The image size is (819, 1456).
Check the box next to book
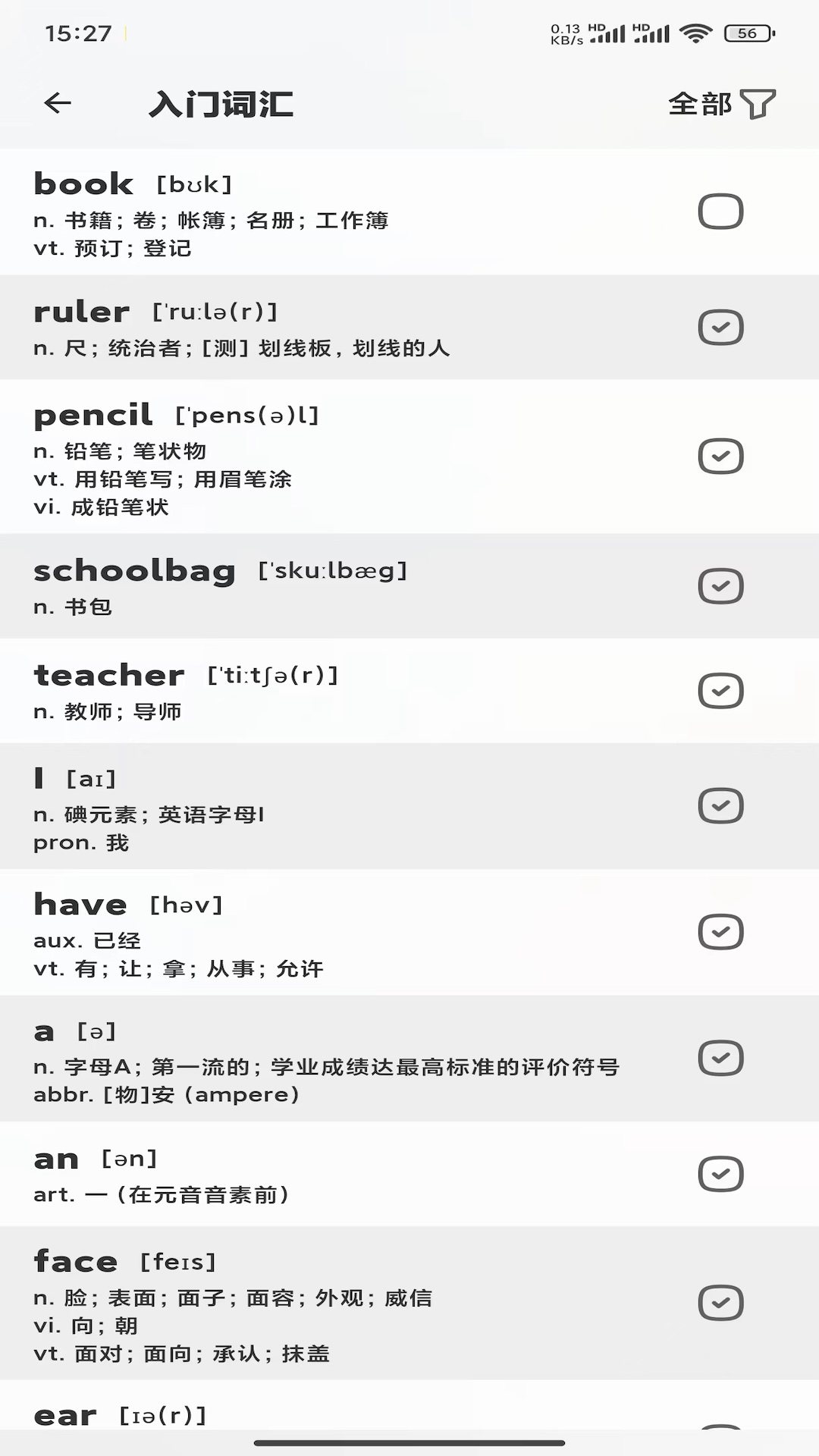[719, 210]
